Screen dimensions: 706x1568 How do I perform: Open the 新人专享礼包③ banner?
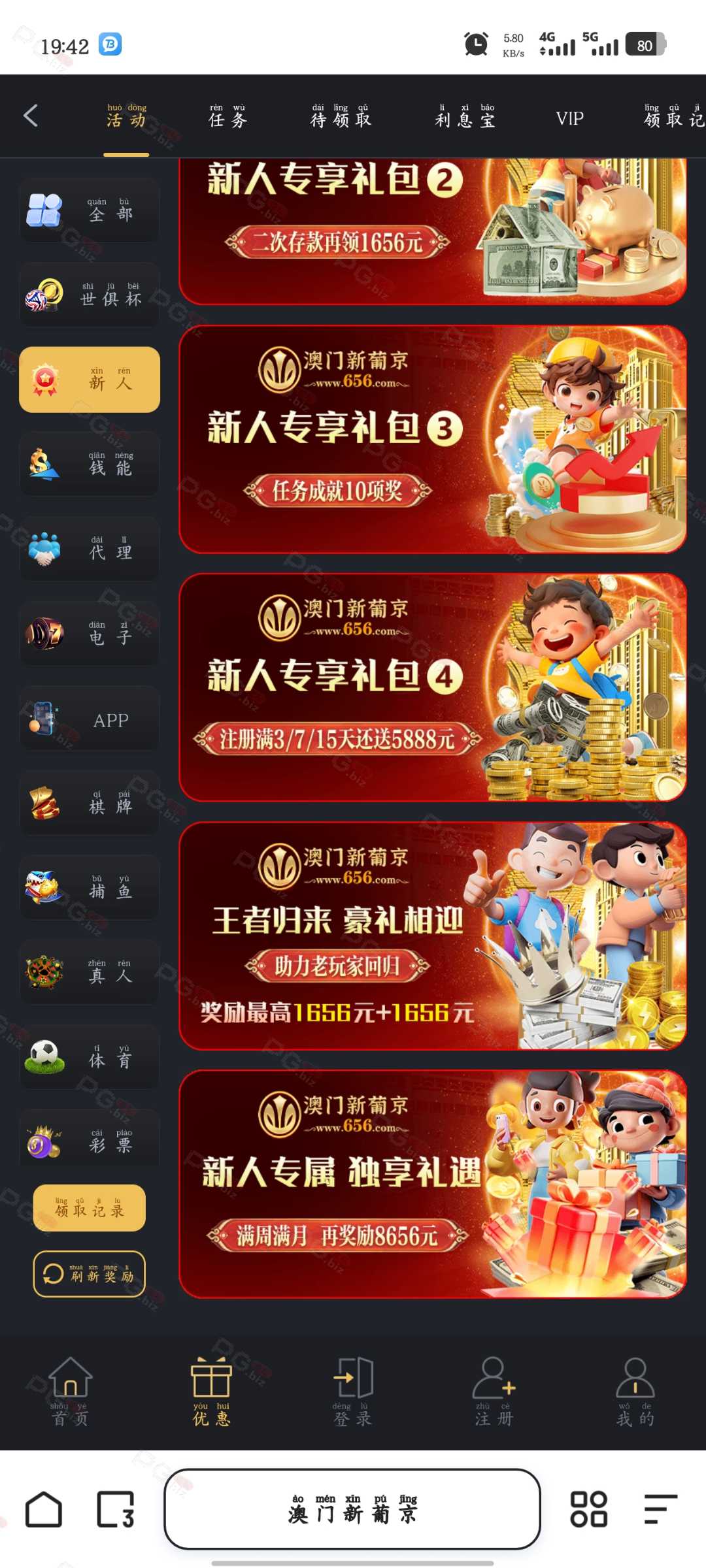[x=432, y=439]
